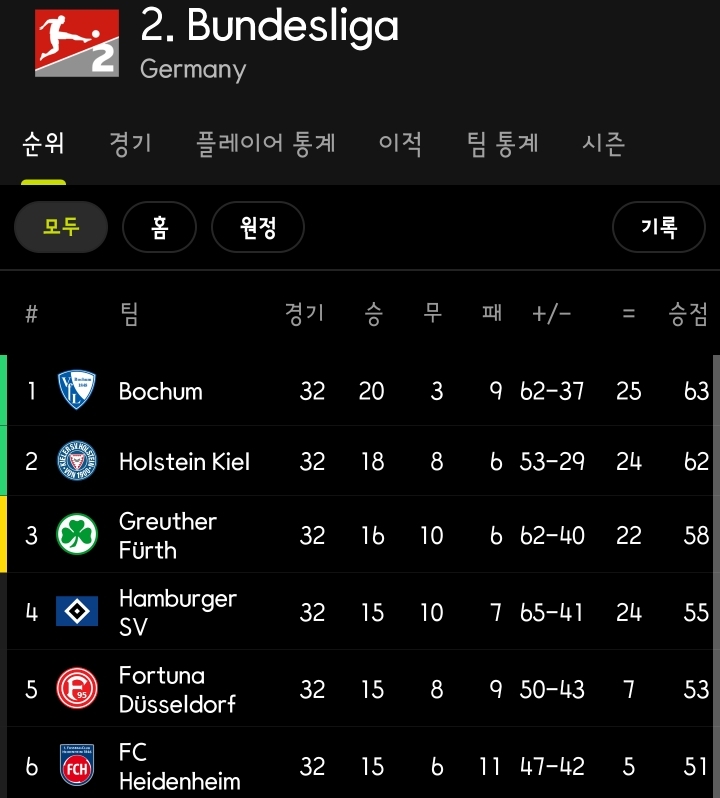Open the 플레이어 통계 tab
Image resolution: width=720 pixels, height=798 pixels.
pos(265,144)
